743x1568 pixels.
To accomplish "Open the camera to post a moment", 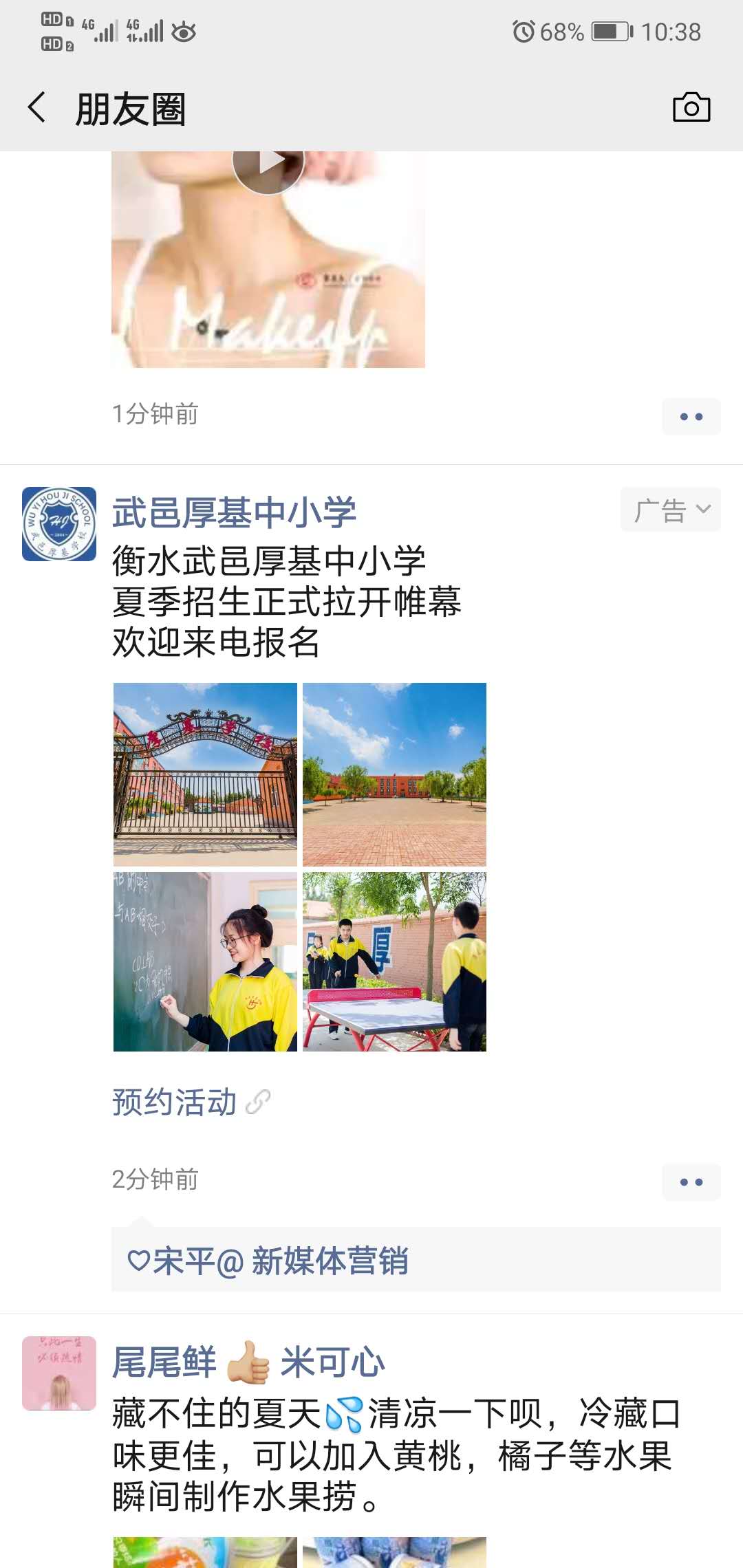I will pos(691,107).
